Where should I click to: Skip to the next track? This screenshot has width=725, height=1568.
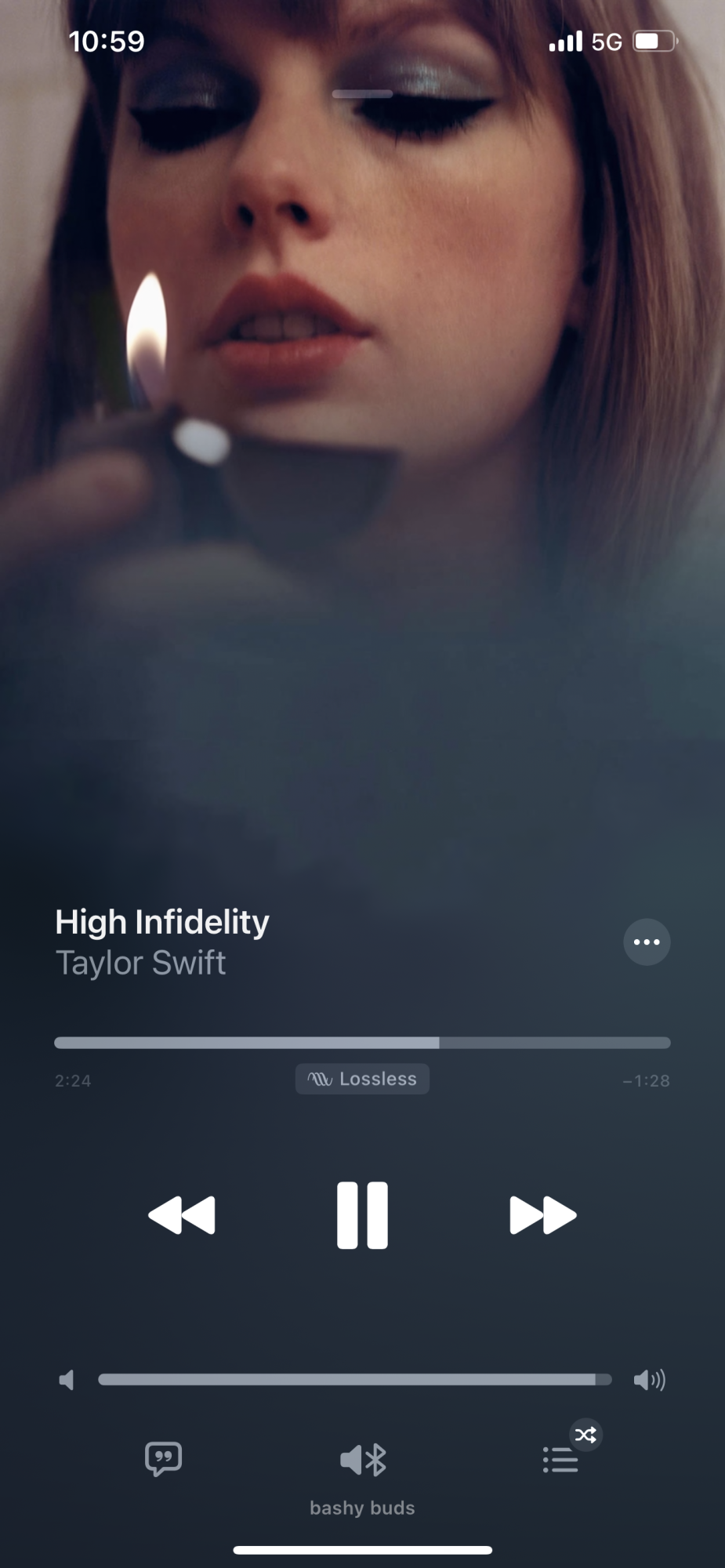(x=542, y=1214)
